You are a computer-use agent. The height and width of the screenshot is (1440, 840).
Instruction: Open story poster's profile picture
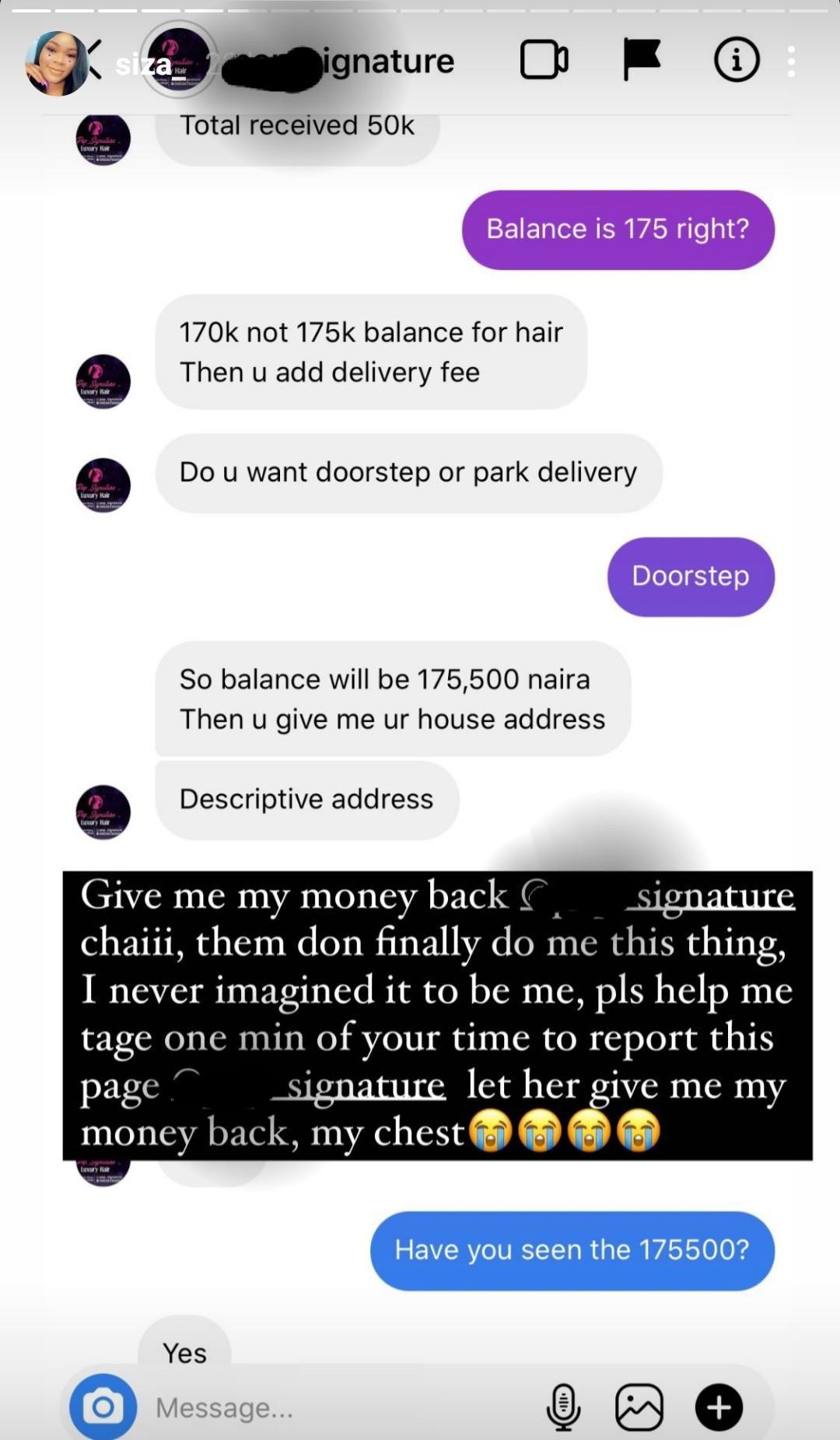(x=56, y=64)
